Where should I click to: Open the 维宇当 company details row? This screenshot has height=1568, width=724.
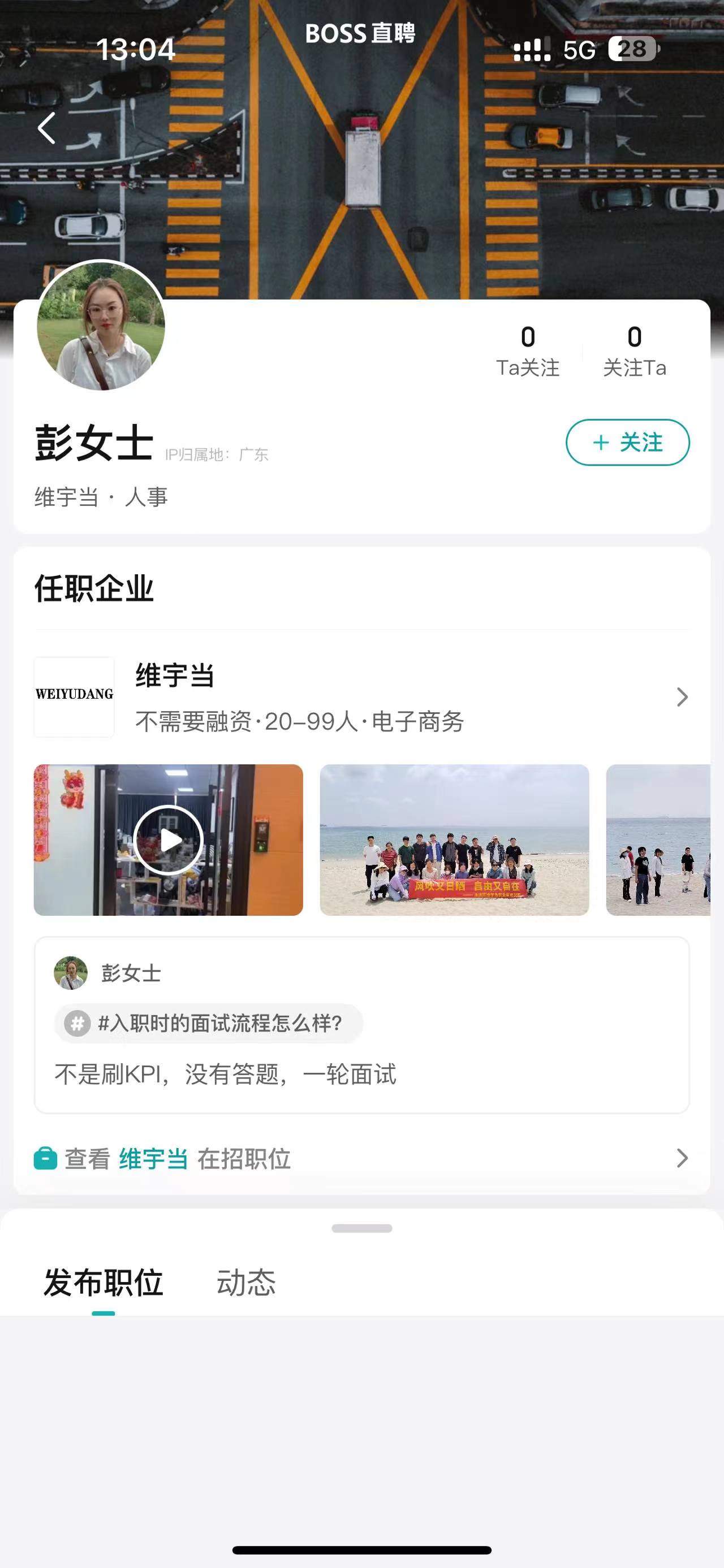pos(361,697)
